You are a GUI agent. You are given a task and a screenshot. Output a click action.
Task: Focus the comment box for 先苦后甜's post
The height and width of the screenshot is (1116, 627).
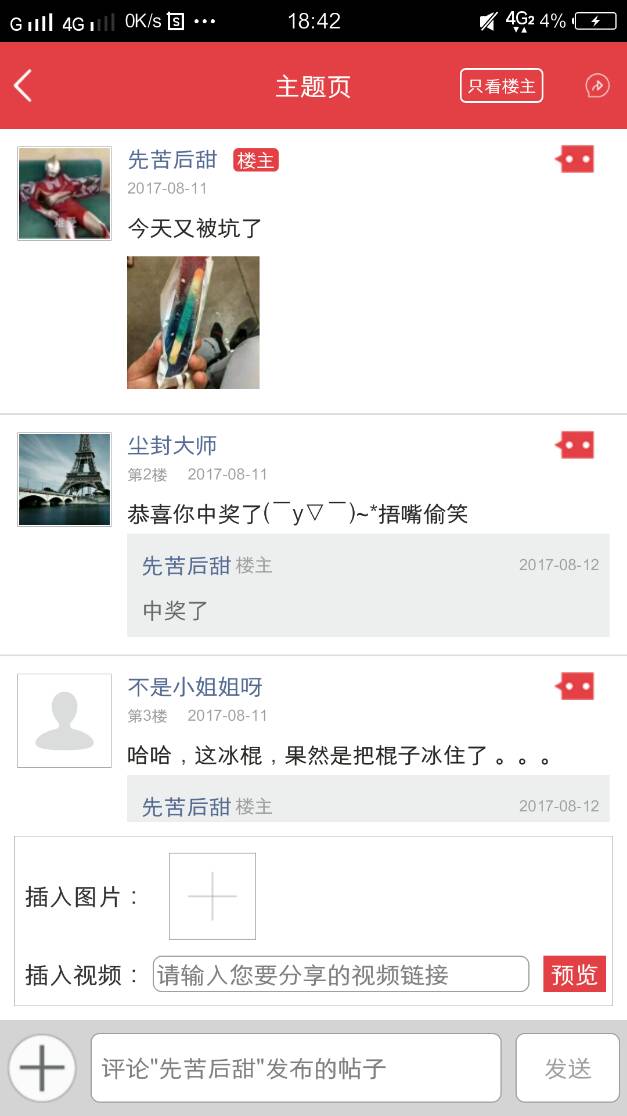tap(295, 1068)
